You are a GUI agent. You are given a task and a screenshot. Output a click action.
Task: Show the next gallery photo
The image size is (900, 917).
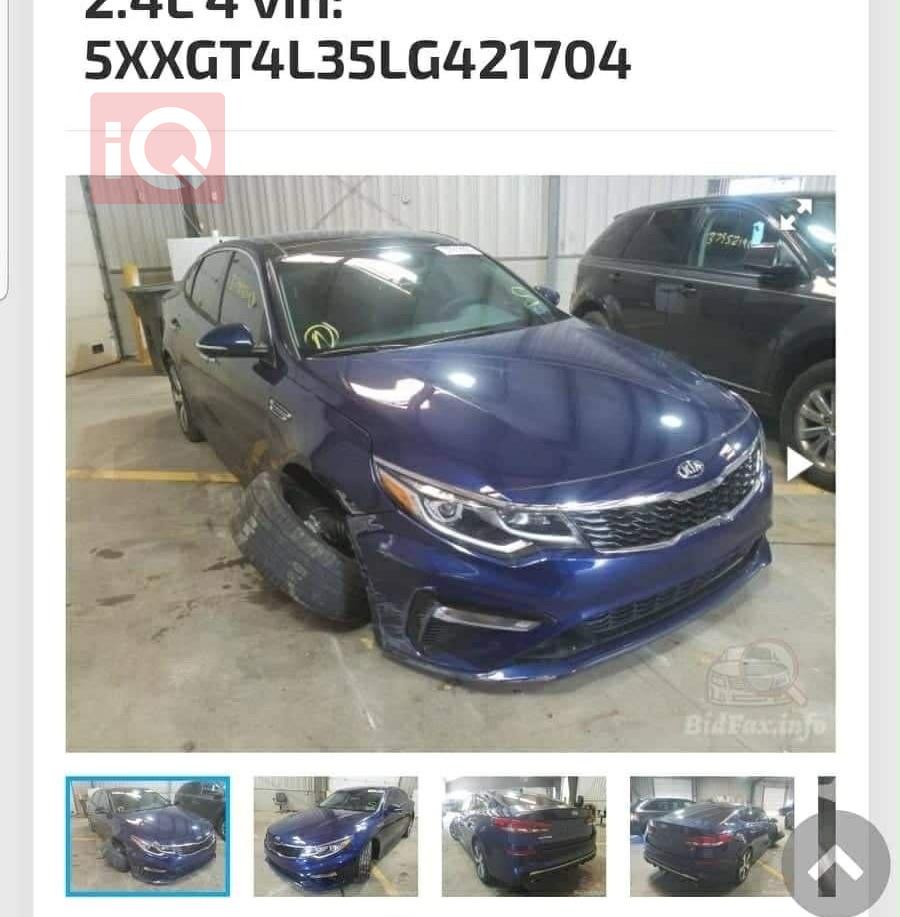coord(798,464)
